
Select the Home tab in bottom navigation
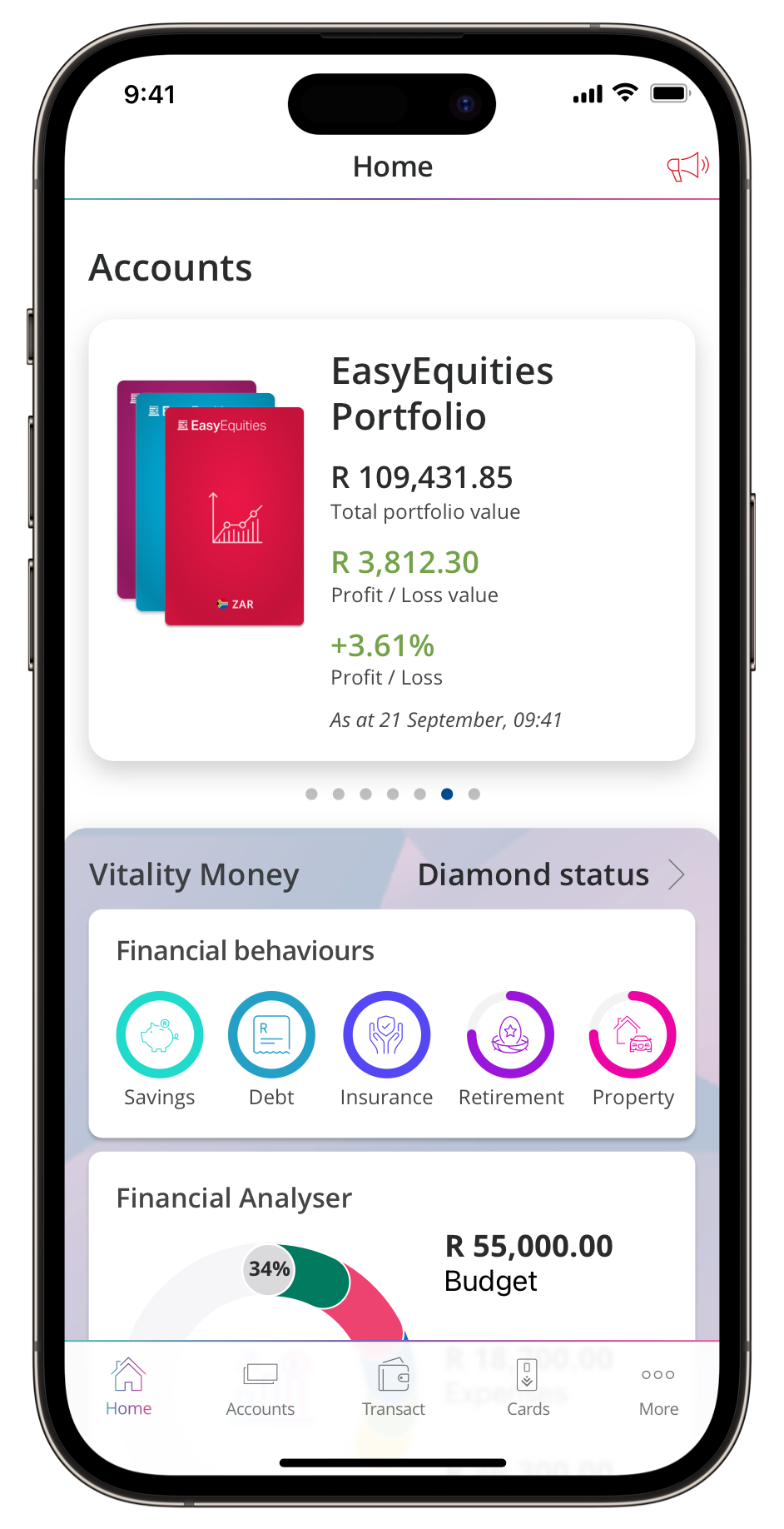click(129, 1387)
